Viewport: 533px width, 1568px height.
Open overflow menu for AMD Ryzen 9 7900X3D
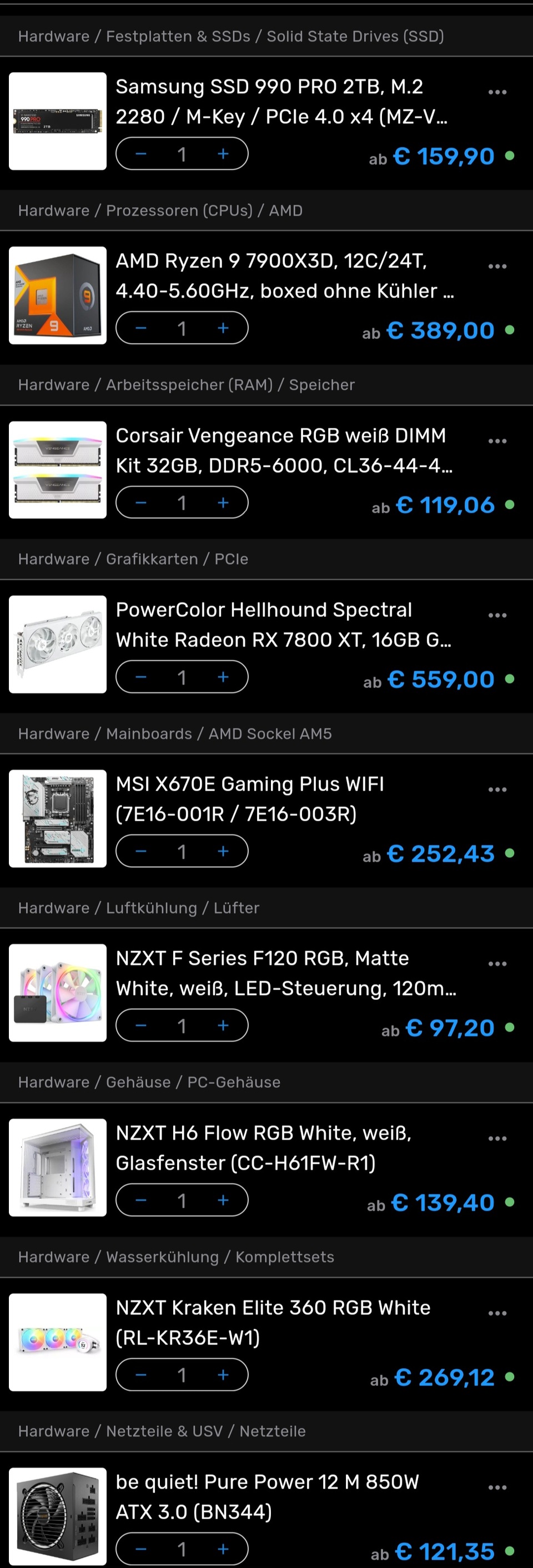[497, 267]
